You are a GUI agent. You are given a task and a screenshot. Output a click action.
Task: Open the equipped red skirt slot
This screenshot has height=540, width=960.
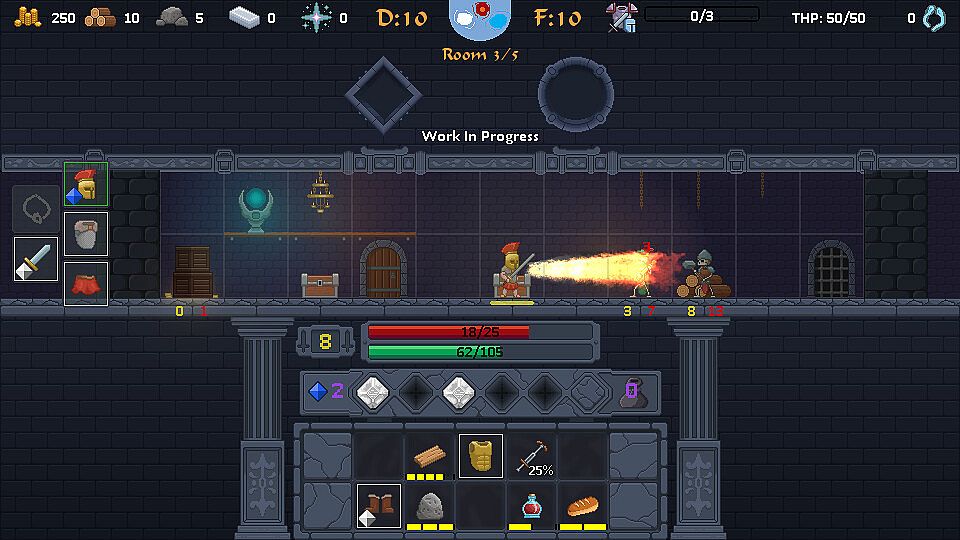pos(86,283)
